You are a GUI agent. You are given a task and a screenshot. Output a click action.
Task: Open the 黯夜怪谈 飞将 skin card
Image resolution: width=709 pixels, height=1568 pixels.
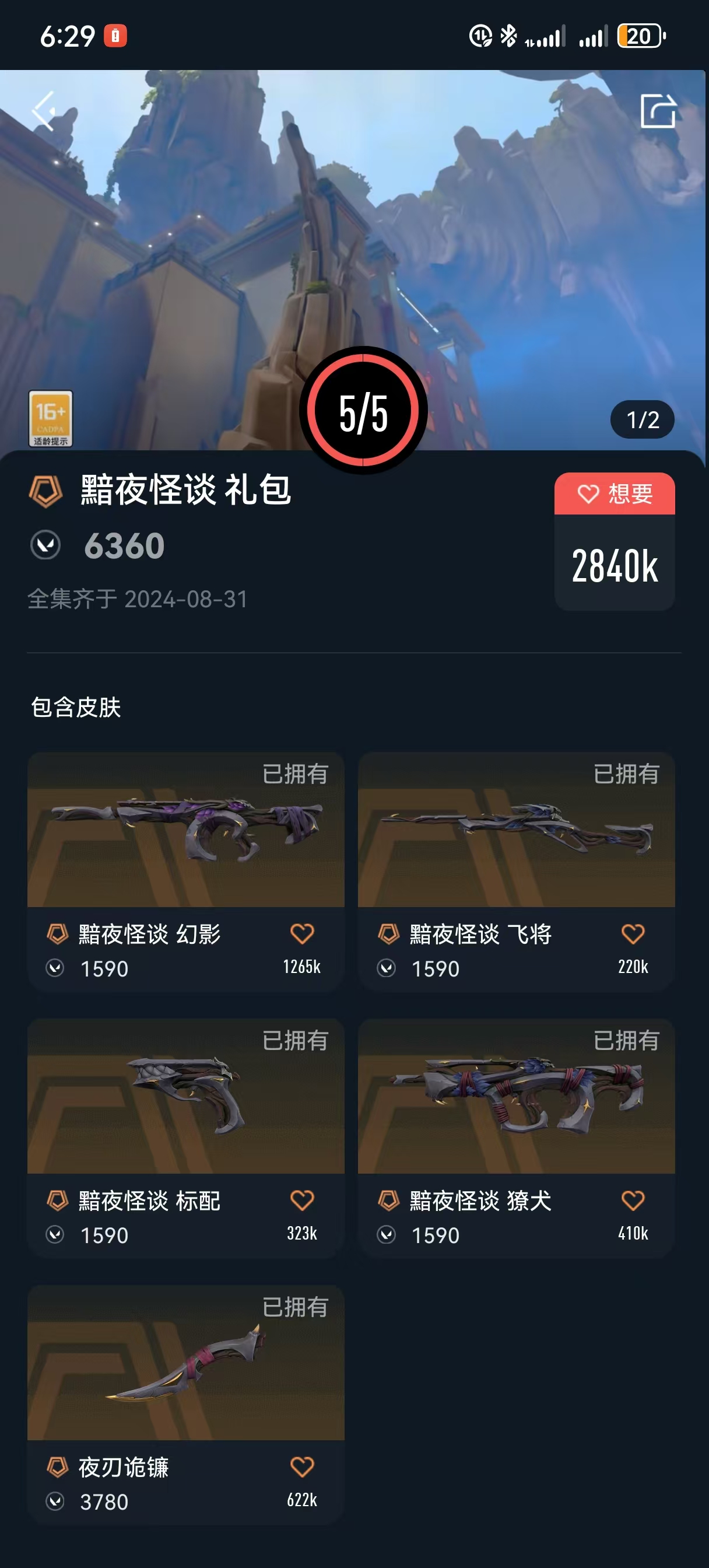(516, 871)
